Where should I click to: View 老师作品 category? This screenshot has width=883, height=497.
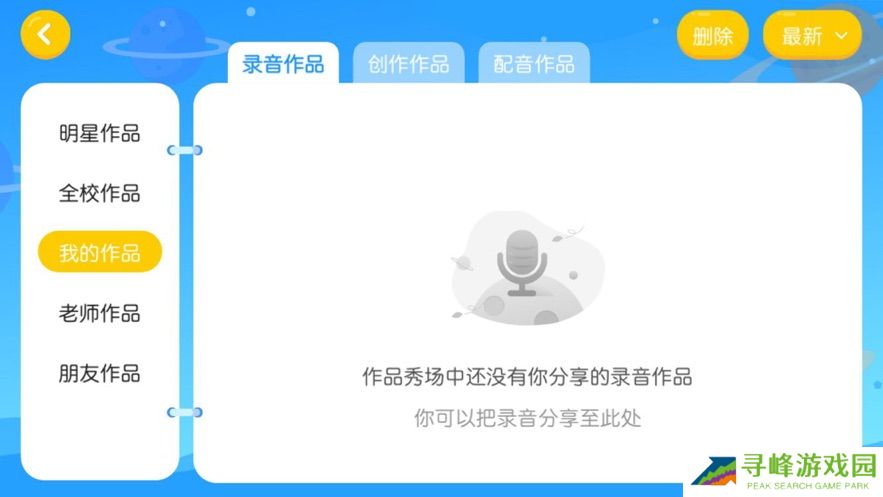point(99,313)
